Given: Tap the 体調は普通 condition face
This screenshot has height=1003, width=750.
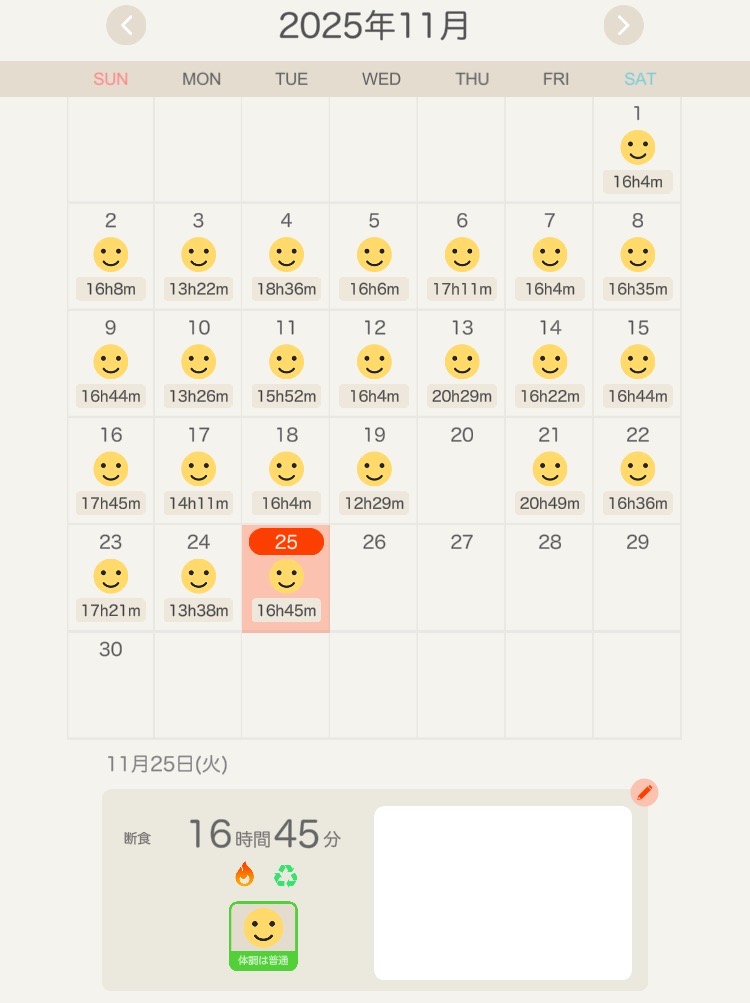Looking at the screenshot, I should 263,936.
